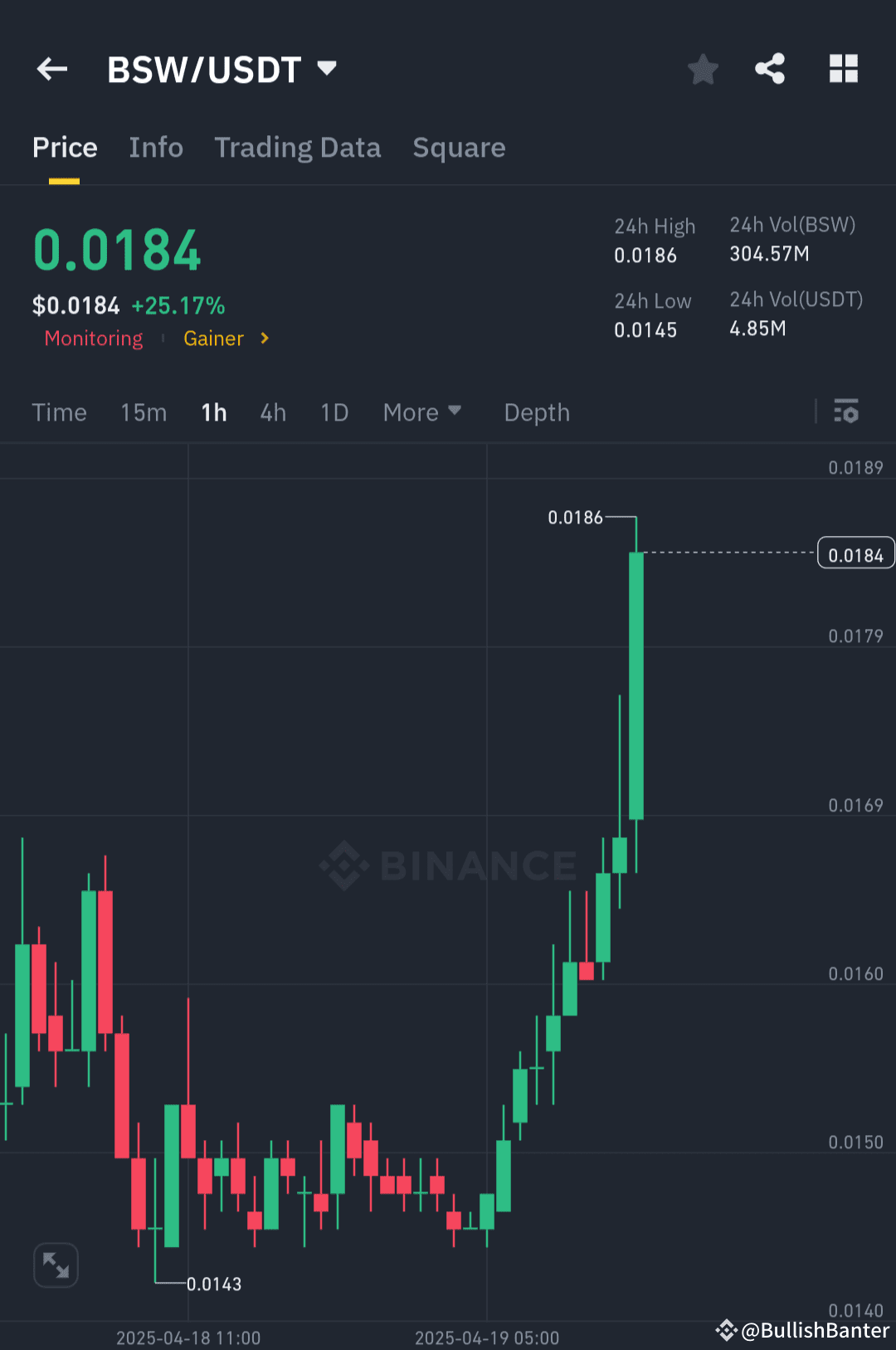This screenshot has width=896, height=1350.
Task: Enable the 1D candle interval
Action: coord(334,412)
